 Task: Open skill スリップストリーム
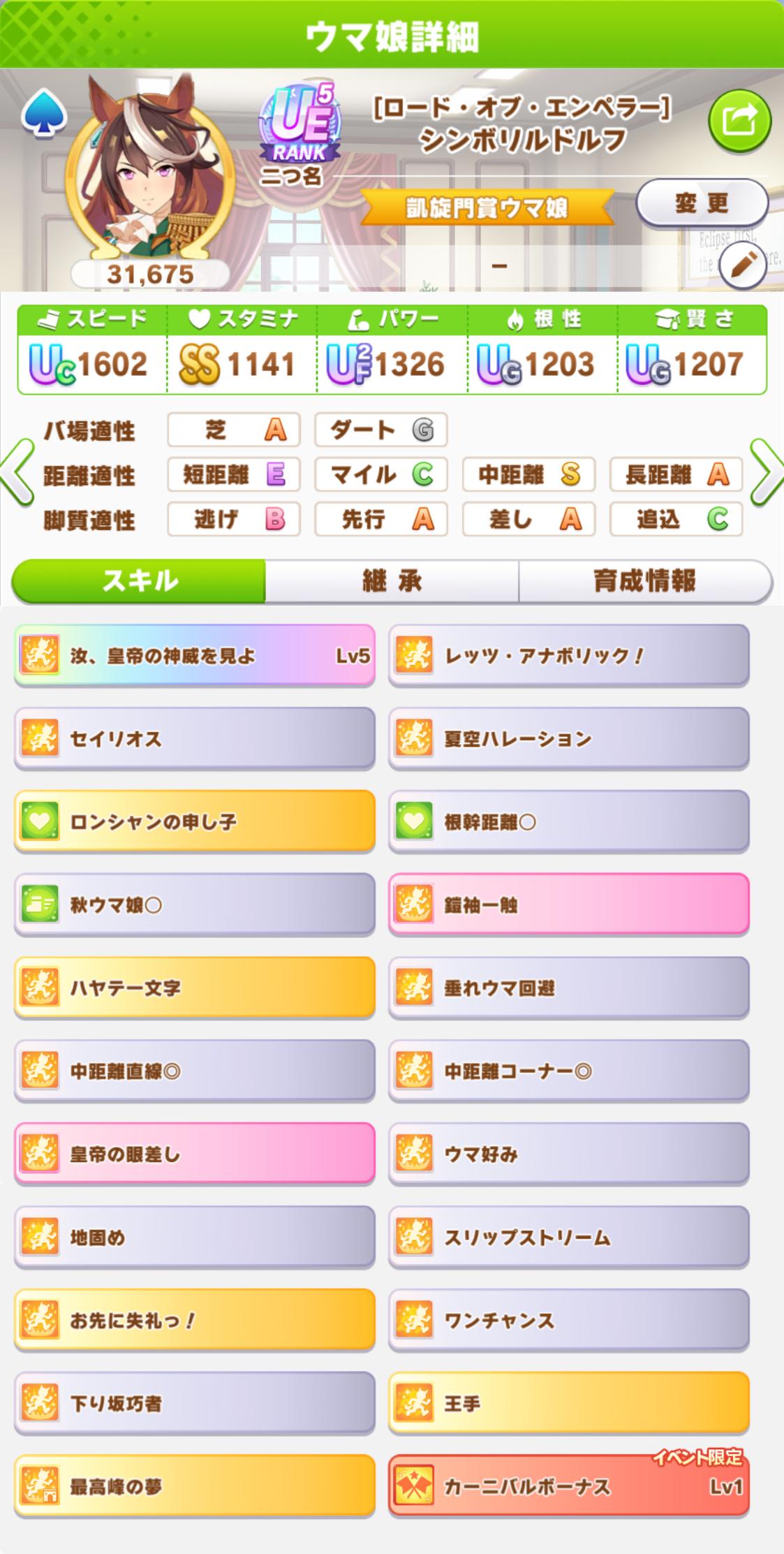click(x=569, y=1237)
